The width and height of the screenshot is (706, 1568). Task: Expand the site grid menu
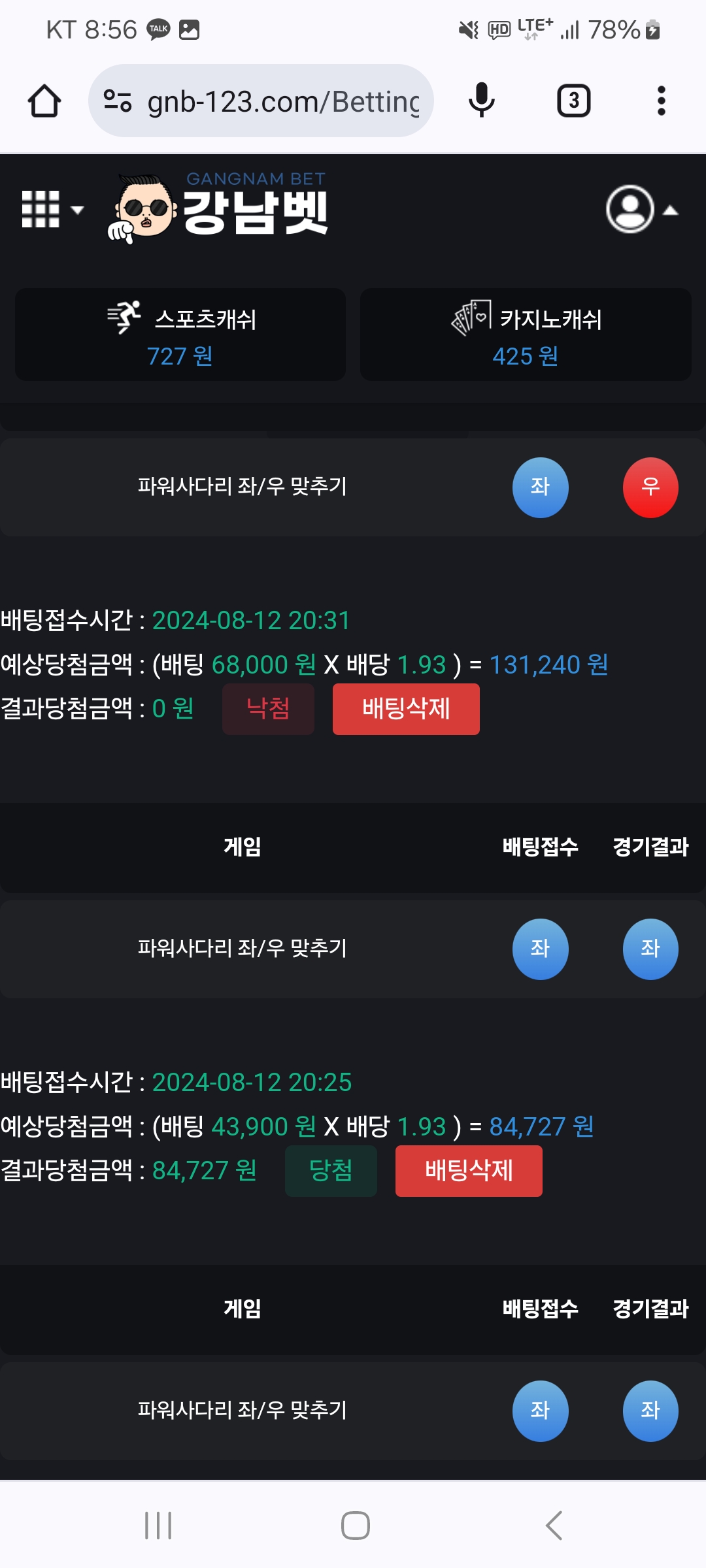point(52,210)
